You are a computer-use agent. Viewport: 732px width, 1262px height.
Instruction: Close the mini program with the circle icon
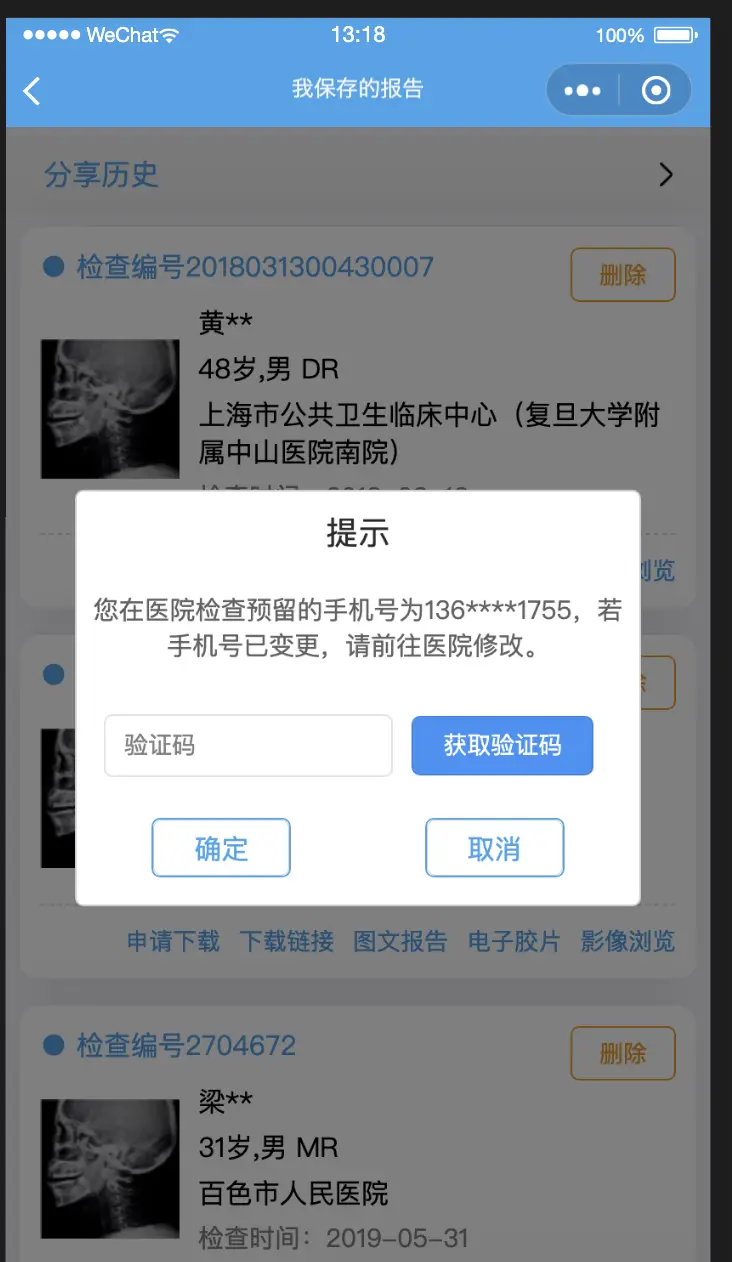click(656, 91)
